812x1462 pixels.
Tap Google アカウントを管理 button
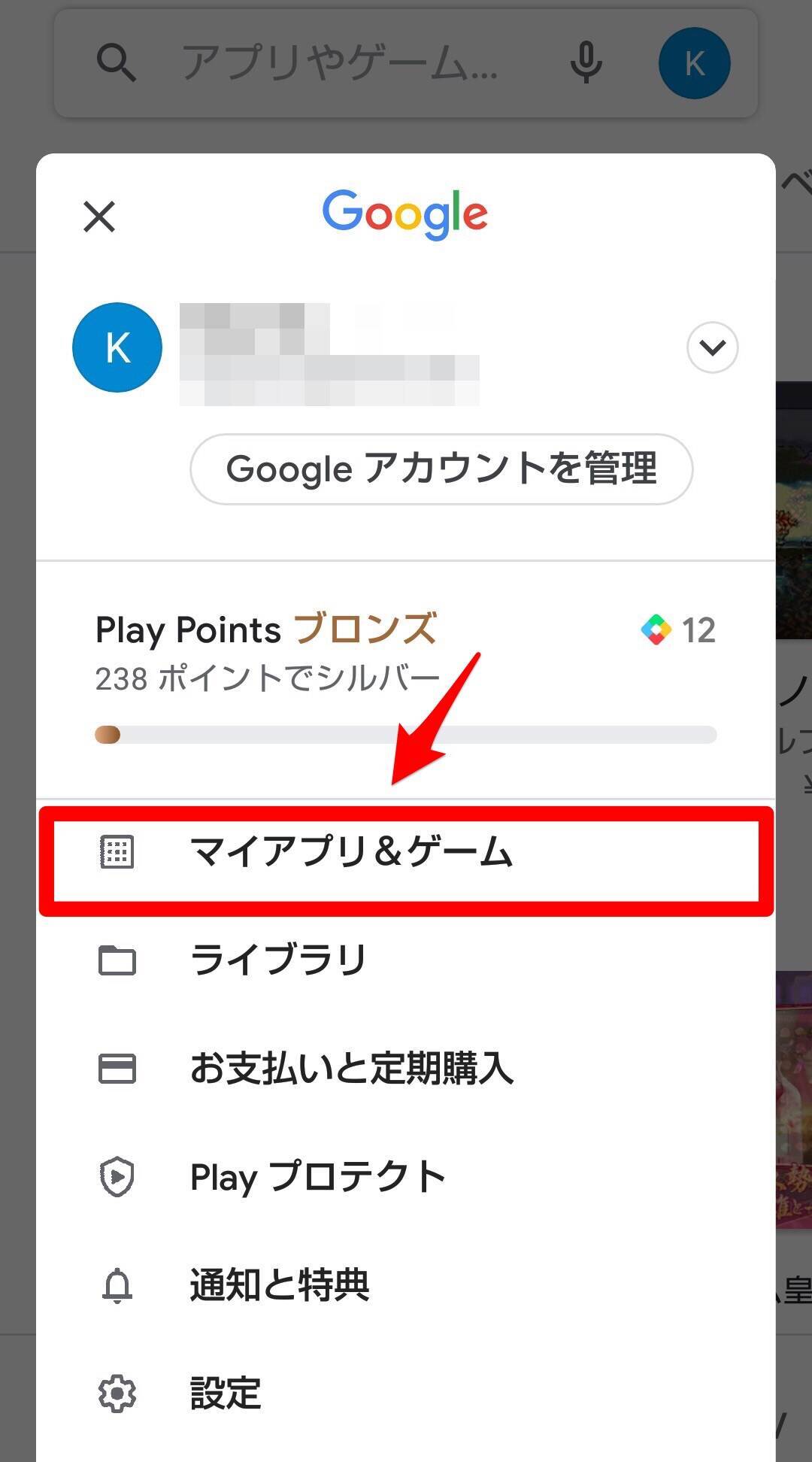441,469
